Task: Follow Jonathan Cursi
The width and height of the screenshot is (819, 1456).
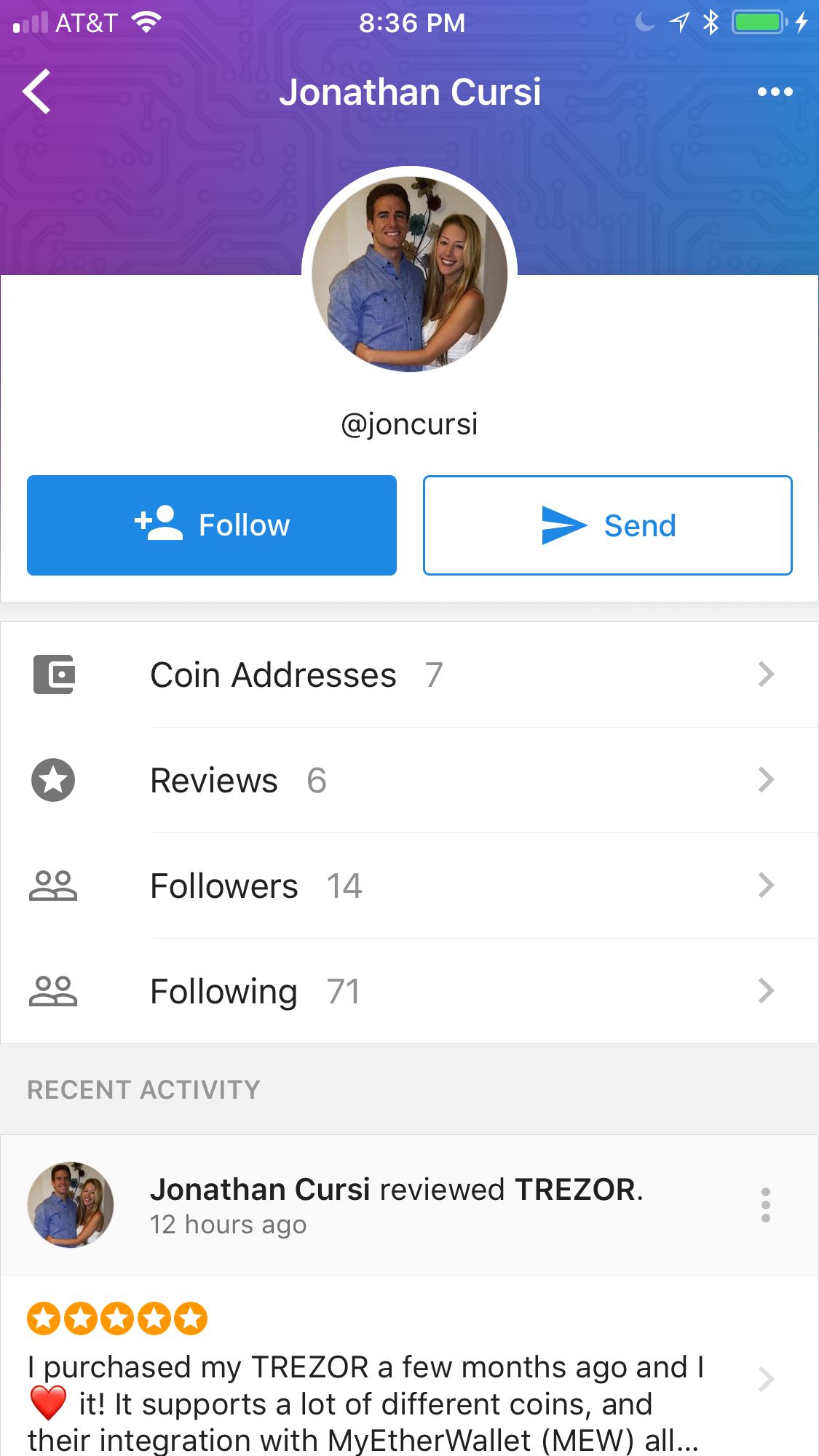Action: (212, 525)
